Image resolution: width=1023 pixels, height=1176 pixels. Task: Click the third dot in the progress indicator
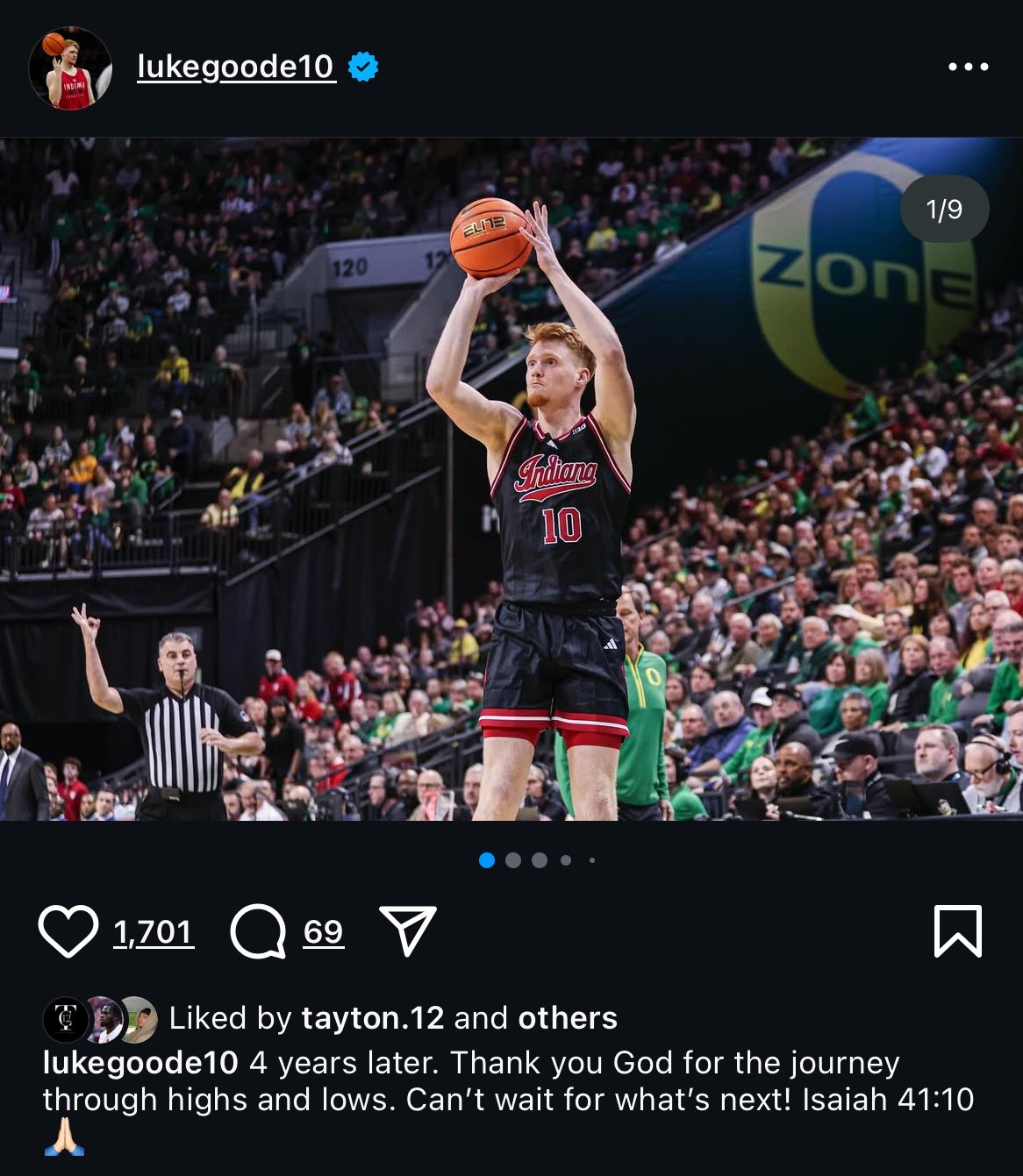click(540, 860)
